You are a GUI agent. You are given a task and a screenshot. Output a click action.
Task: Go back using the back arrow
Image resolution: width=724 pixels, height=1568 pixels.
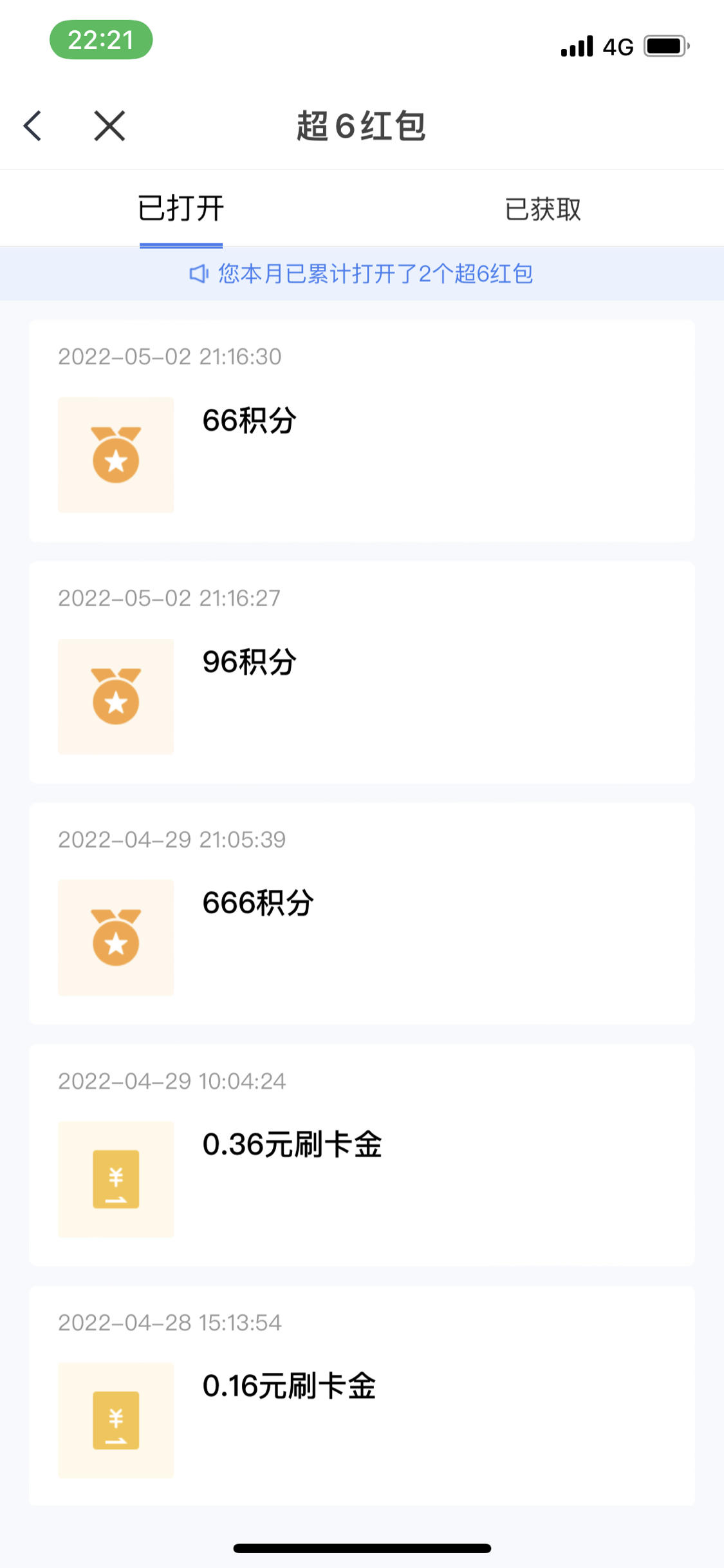(33, 126)
